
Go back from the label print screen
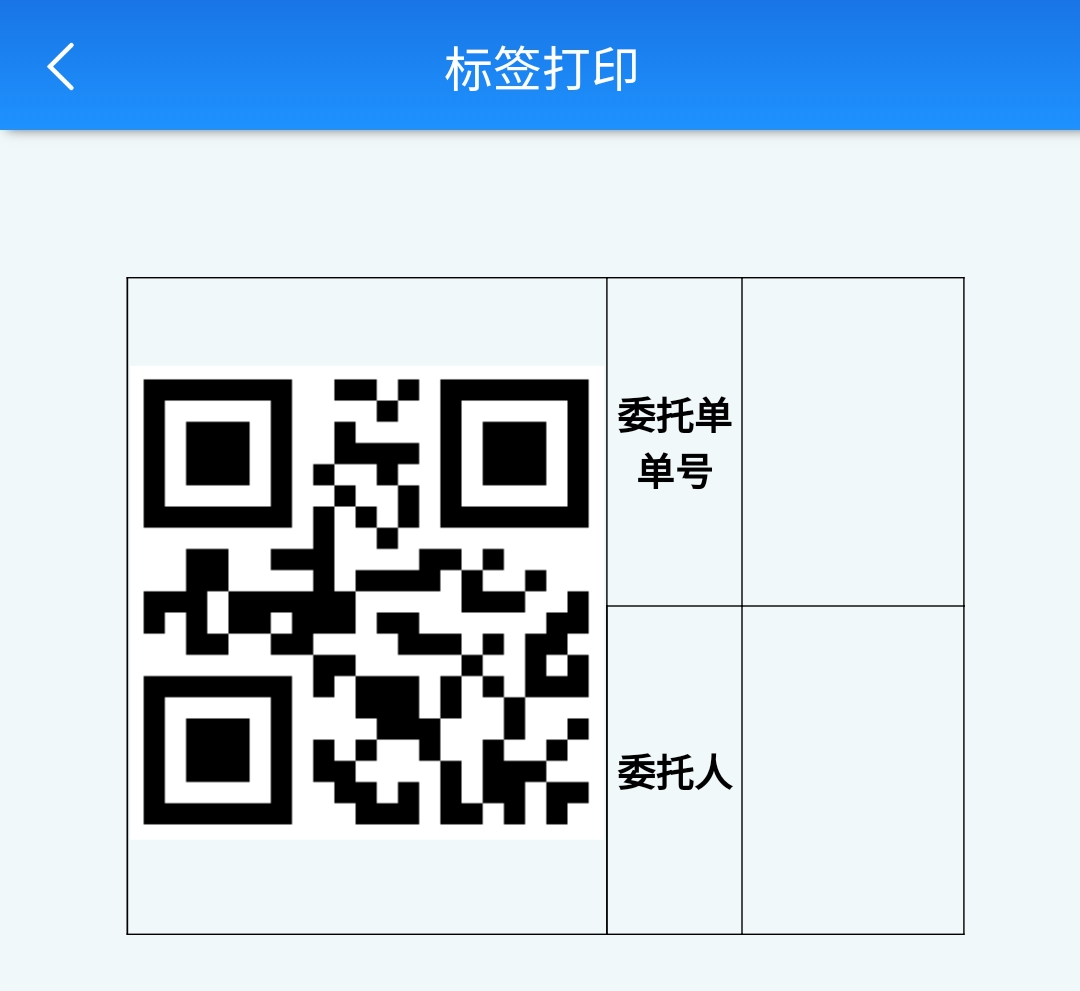point(61,67)
